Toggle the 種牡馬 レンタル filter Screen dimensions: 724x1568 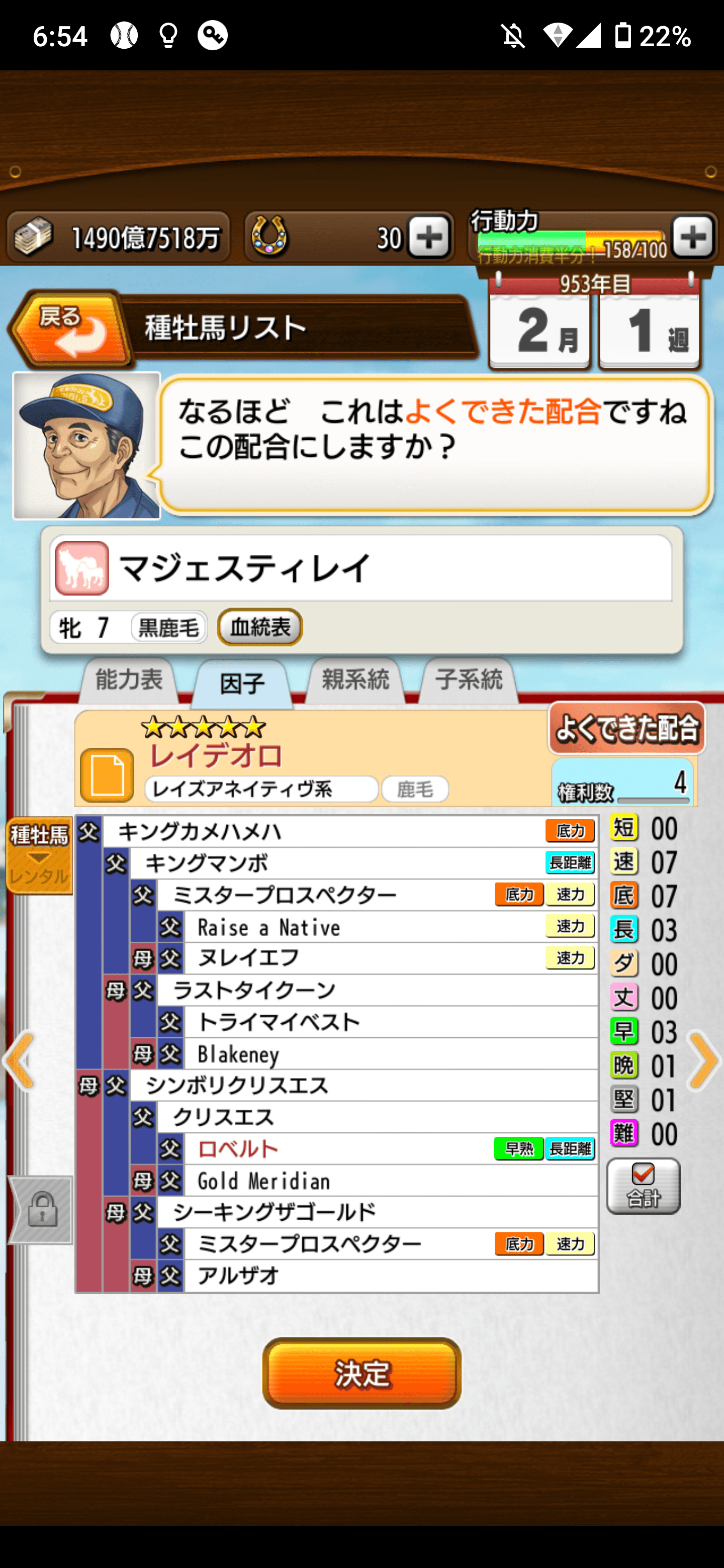[x=39, y=855]
